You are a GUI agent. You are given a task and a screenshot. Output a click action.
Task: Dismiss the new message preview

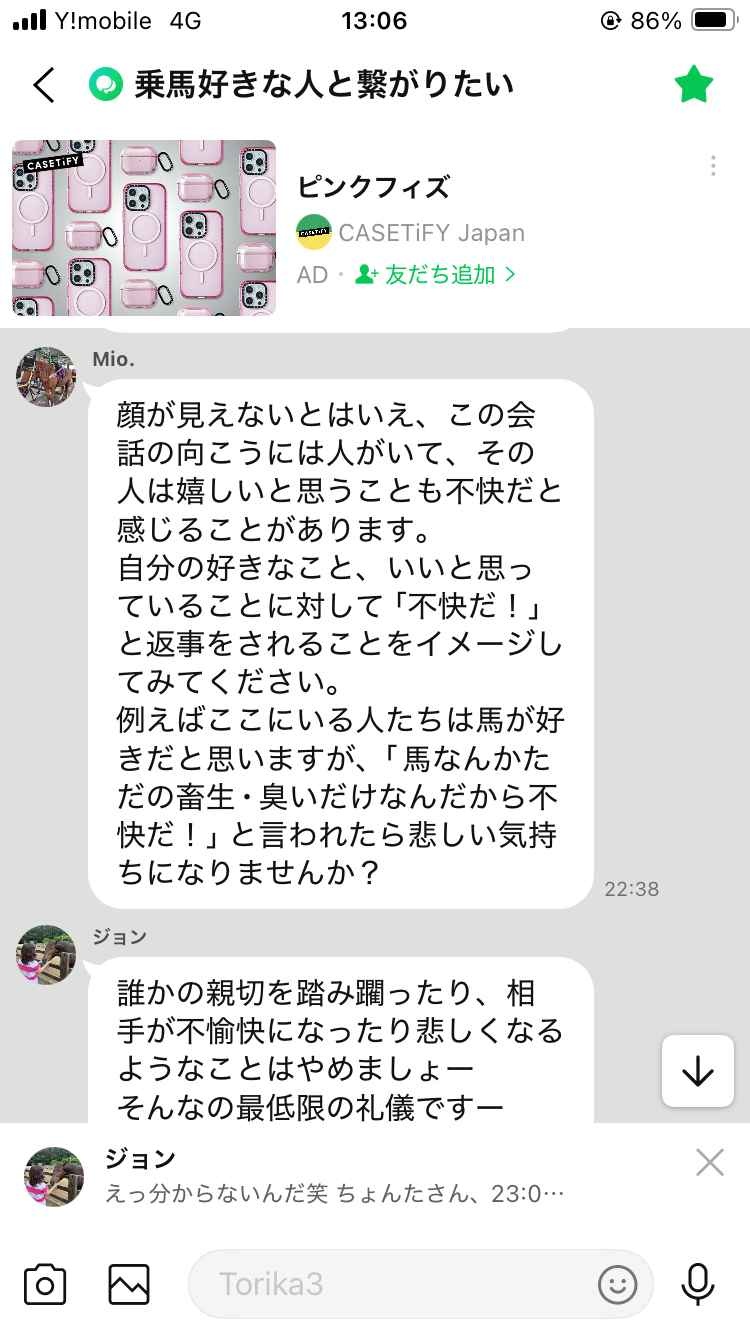[709, 1162]
